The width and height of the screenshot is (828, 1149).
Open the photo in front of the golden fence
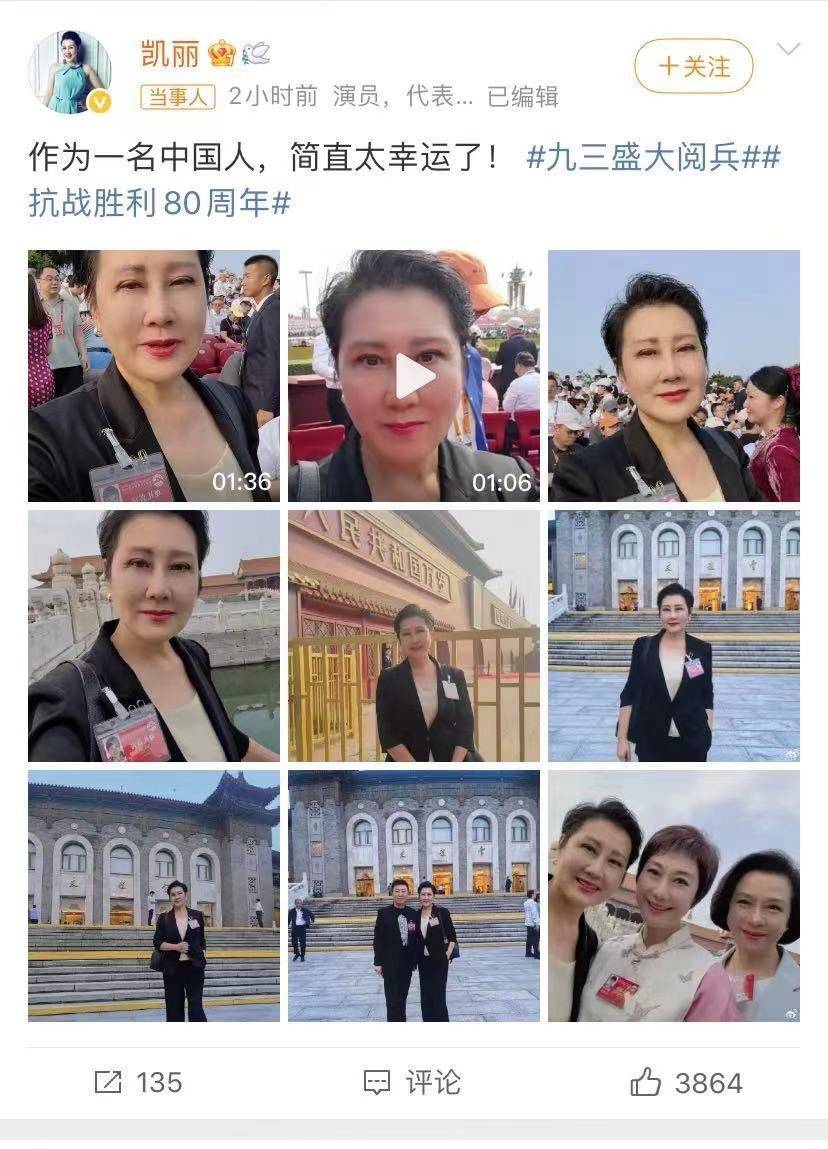[414, 636]
